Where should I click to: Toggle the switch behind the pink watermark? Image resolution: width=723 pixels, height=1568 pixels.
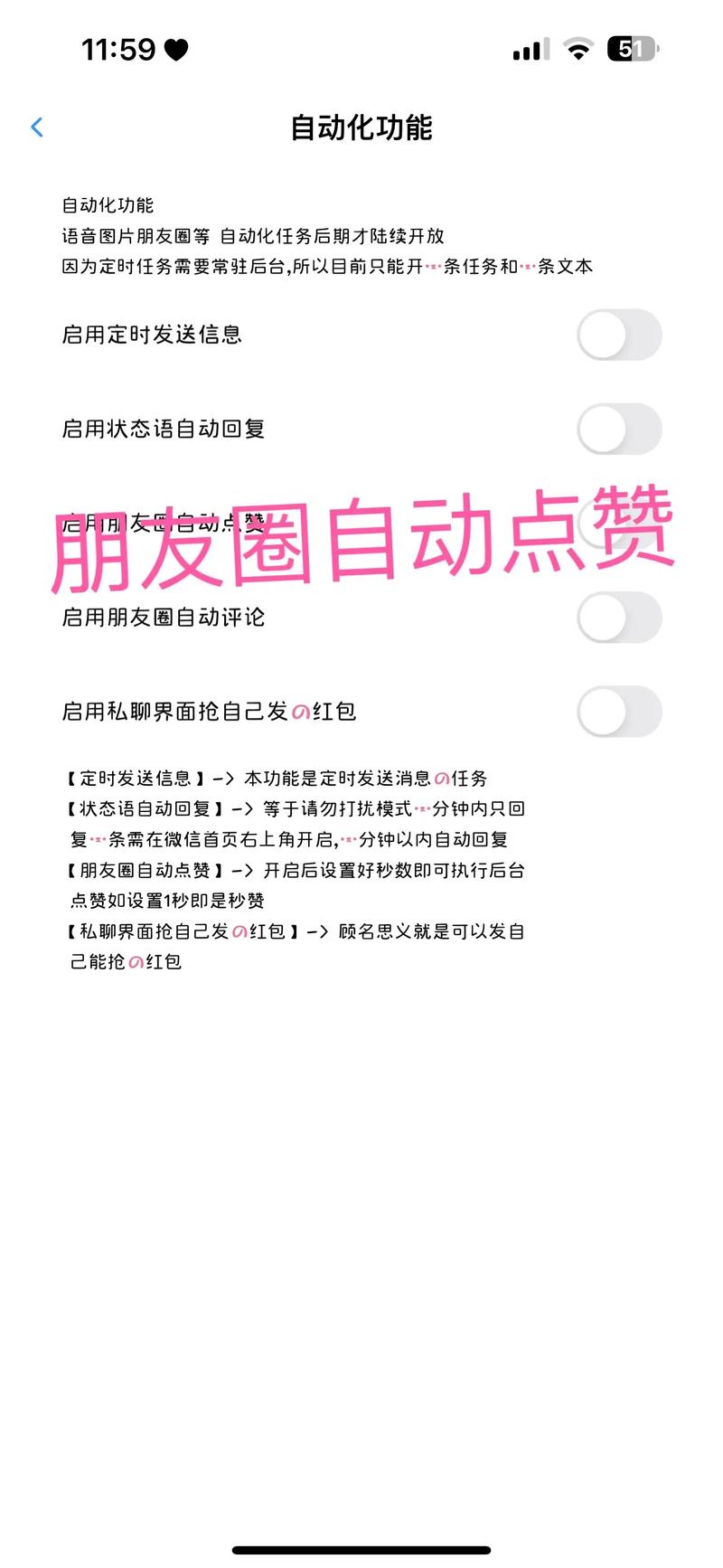619,523
